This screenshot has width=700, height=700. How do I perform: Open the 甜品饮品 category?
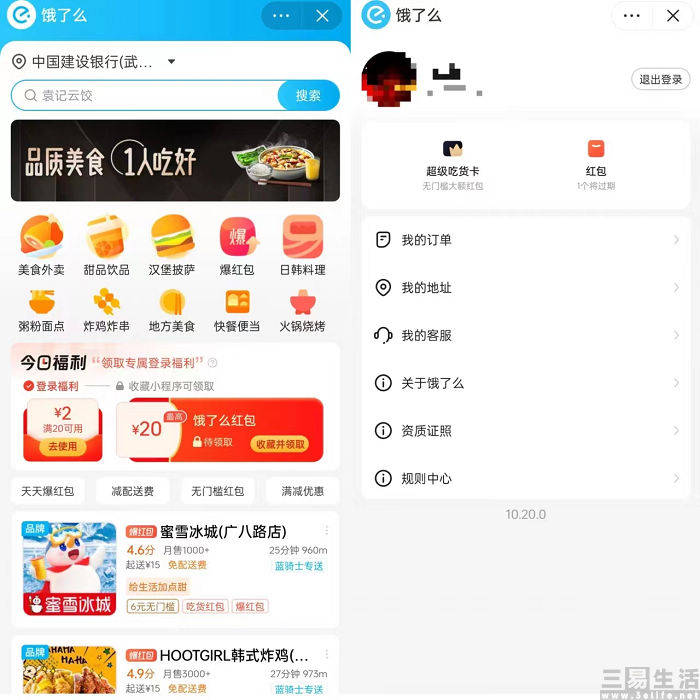(106, 246)
